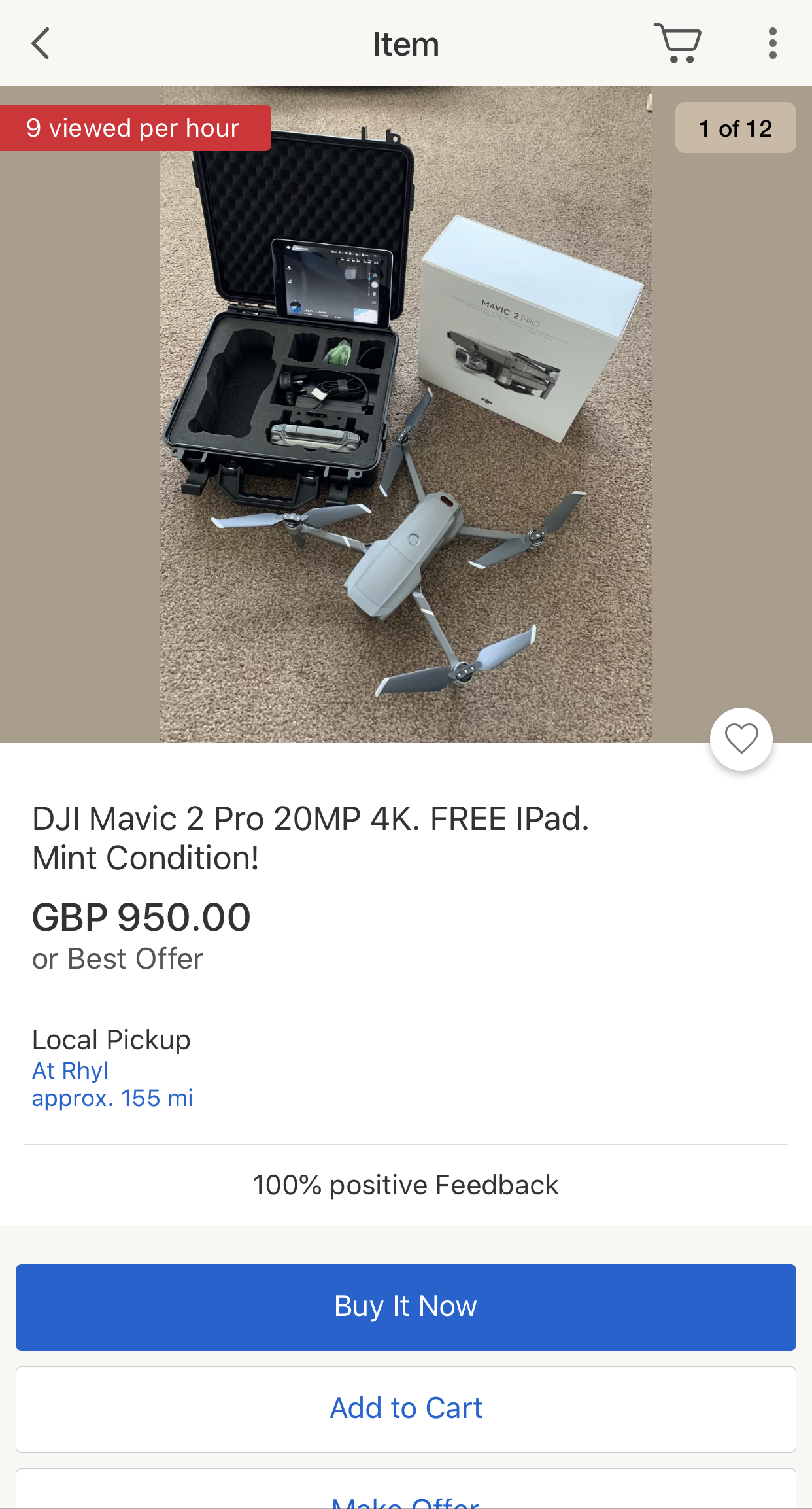Go back to the previous page
This screenshot has width=812, height=1509.
pos(41,44)
